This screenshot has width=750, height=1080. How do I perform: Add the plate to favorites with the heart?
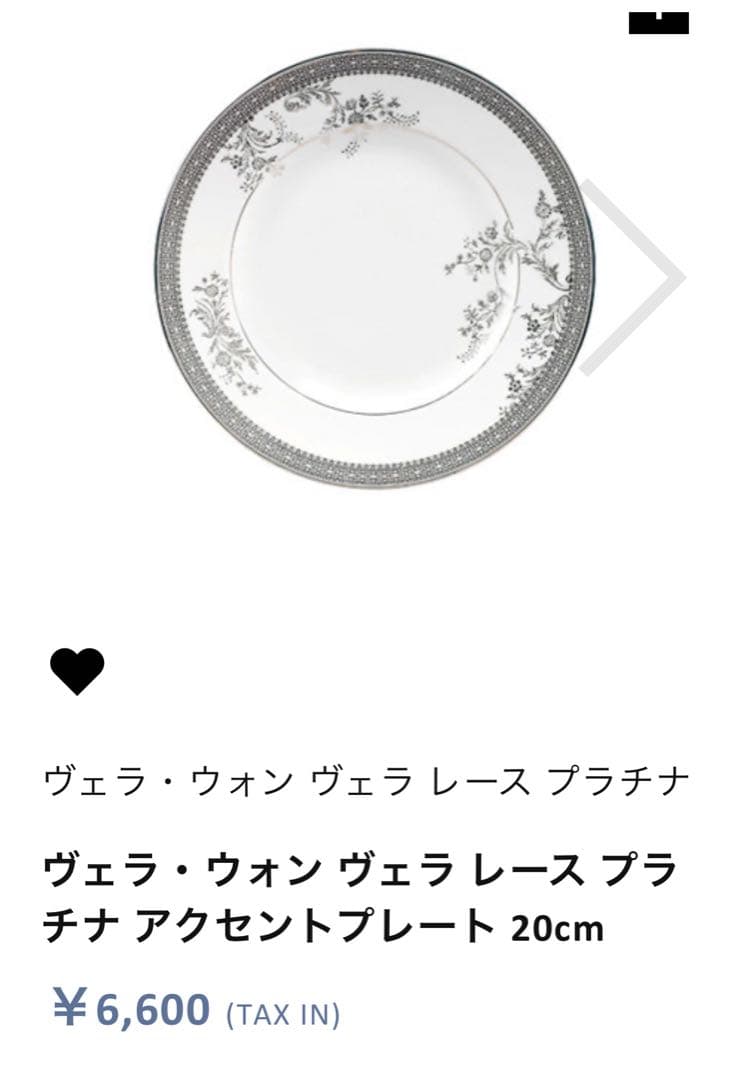tap(77, 671)
